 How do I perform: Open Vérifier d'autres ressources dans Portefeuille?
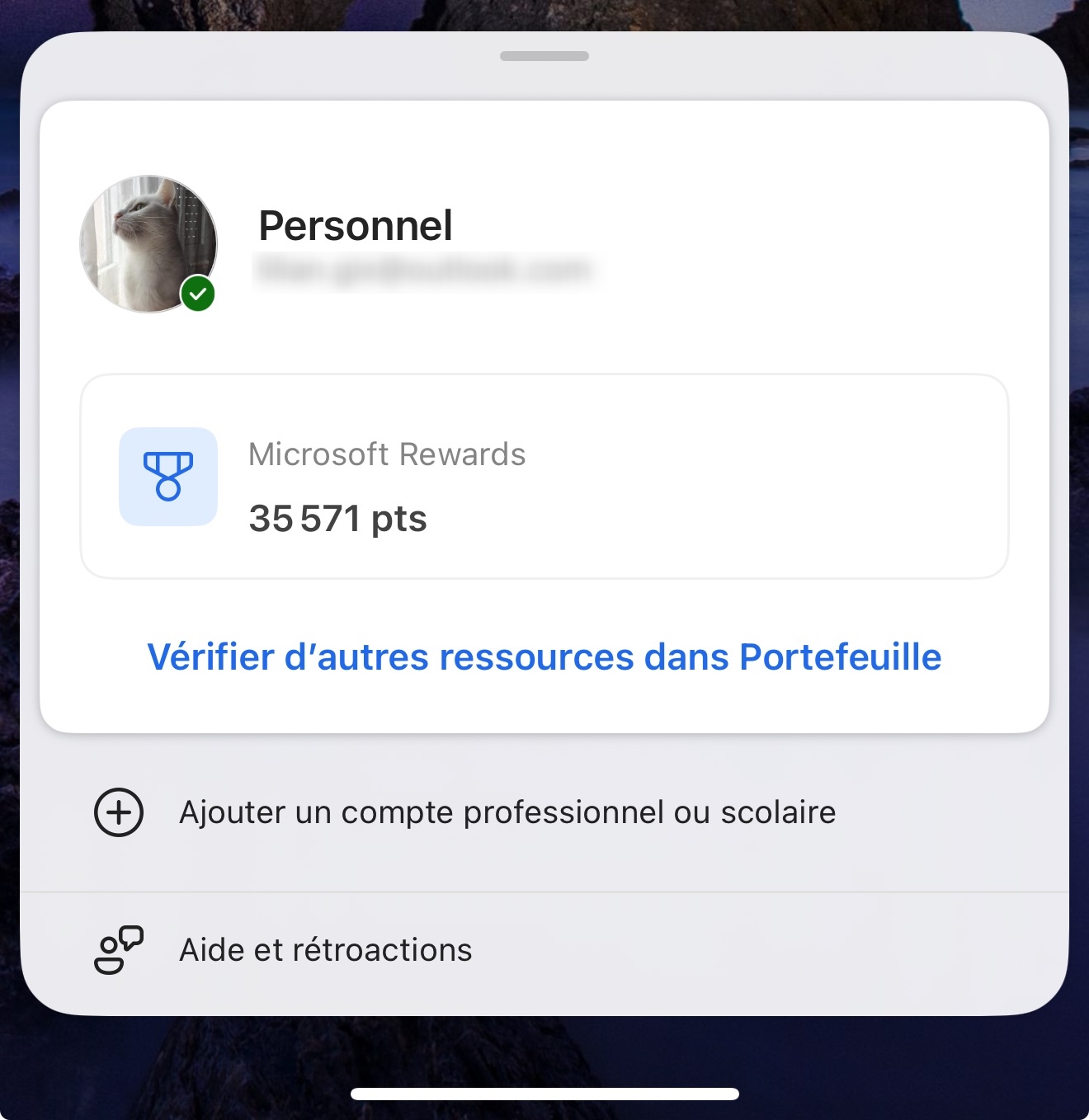point(544,657)
